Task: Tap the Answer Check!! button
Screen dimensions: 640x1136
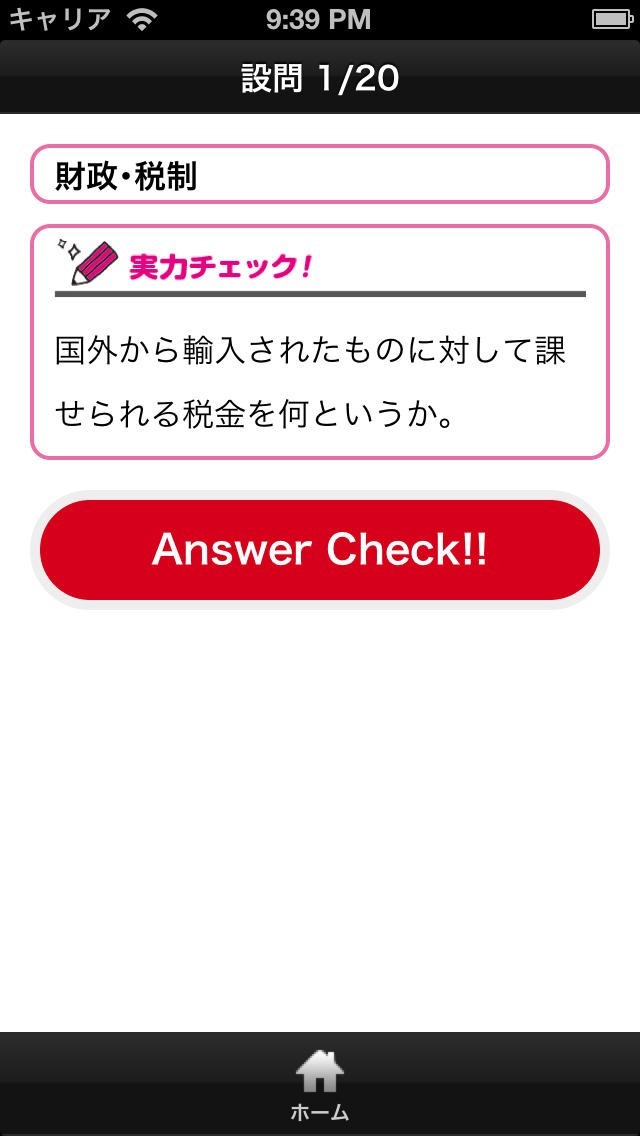Action: [320, 550]
